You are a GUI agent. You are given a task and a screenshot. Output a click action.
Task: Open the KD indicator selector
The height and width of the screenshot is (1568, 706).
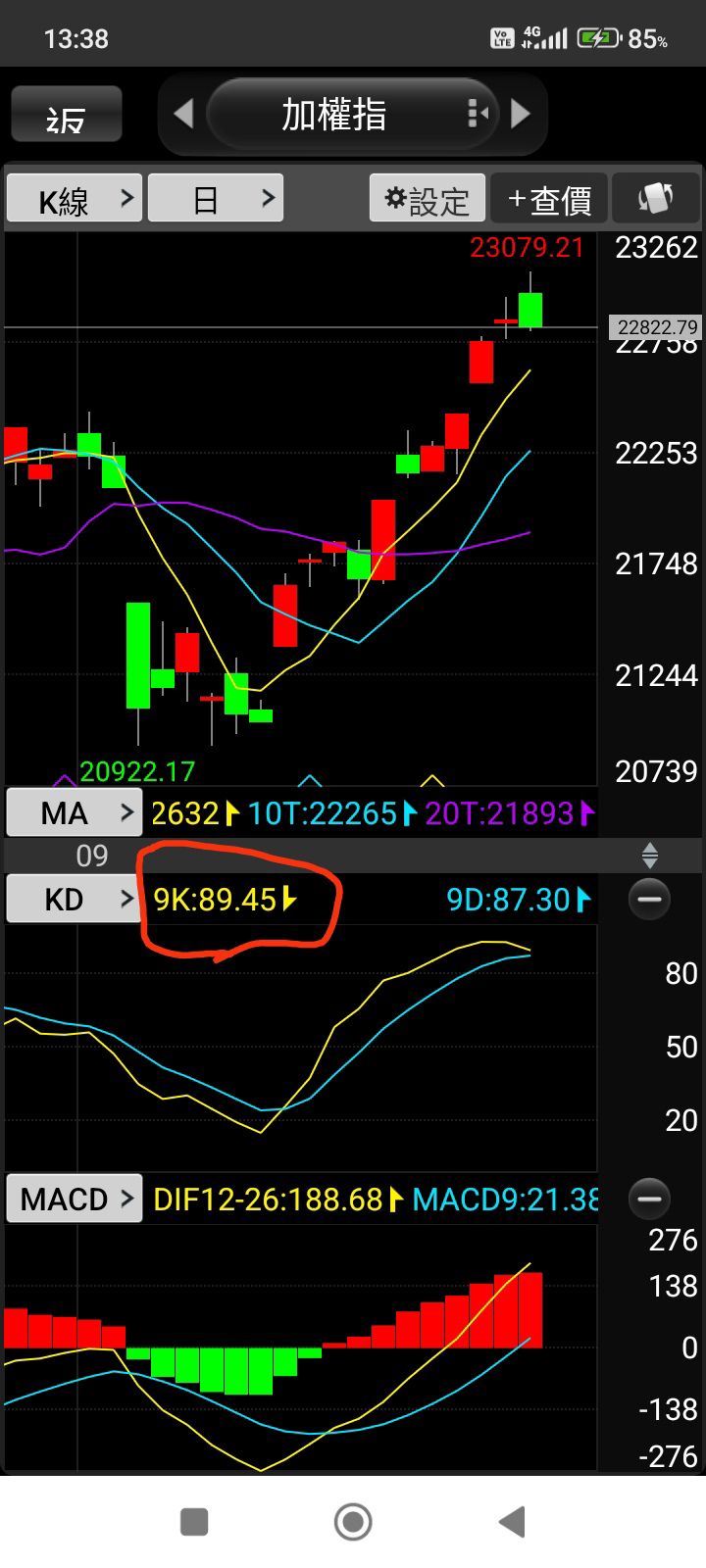tap(75, 899)
